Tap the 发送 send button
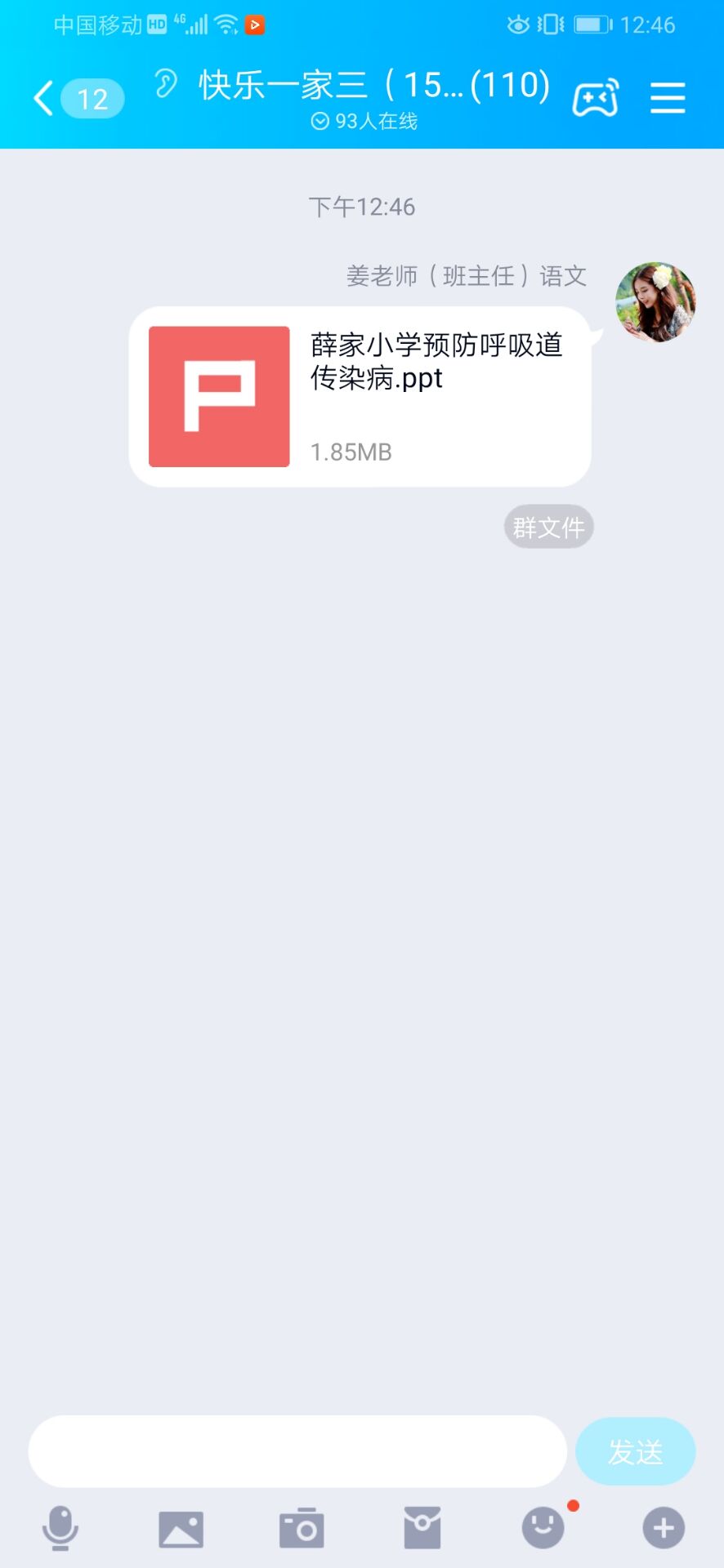This screenshot has width=724, height=1568. pyautogui.click(x=635, y=1451)
